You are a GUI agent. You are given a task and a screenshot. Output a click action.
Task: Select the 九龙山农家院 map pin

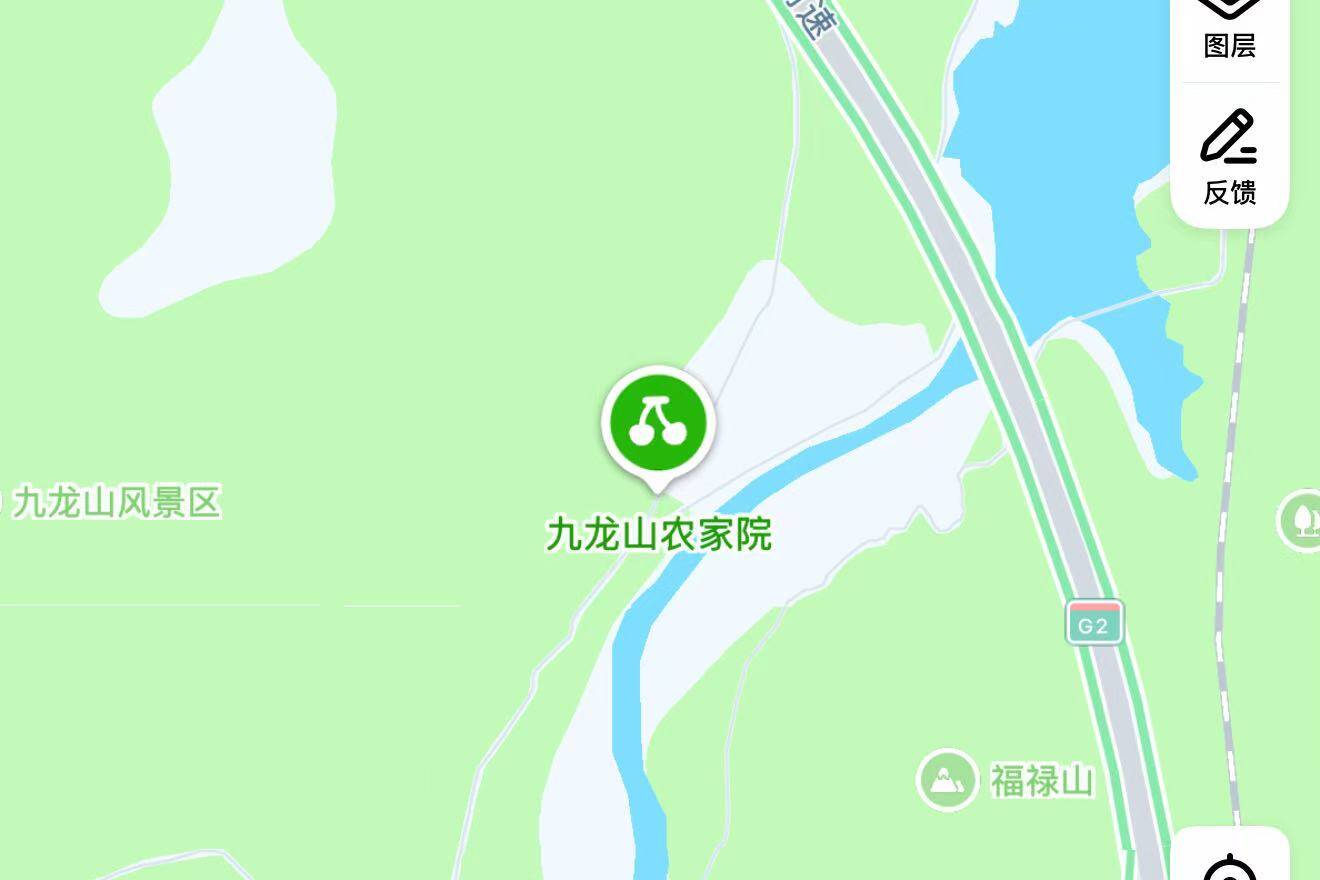point(657,422)
